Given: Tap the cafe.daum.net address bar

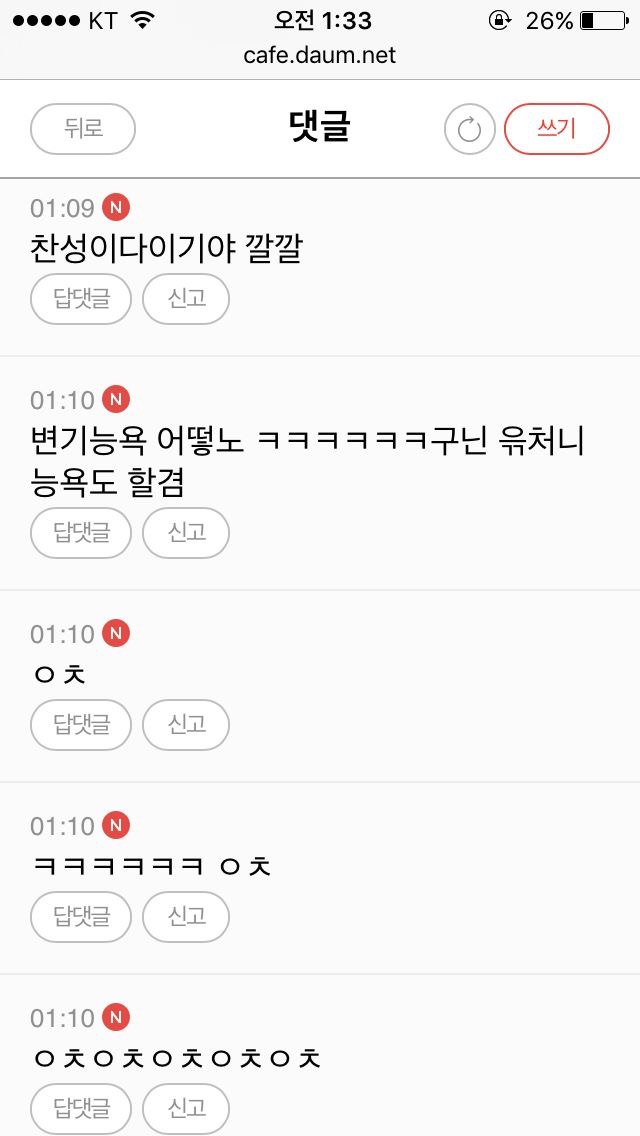Looking at the screenshot, I should click(320, 55).
